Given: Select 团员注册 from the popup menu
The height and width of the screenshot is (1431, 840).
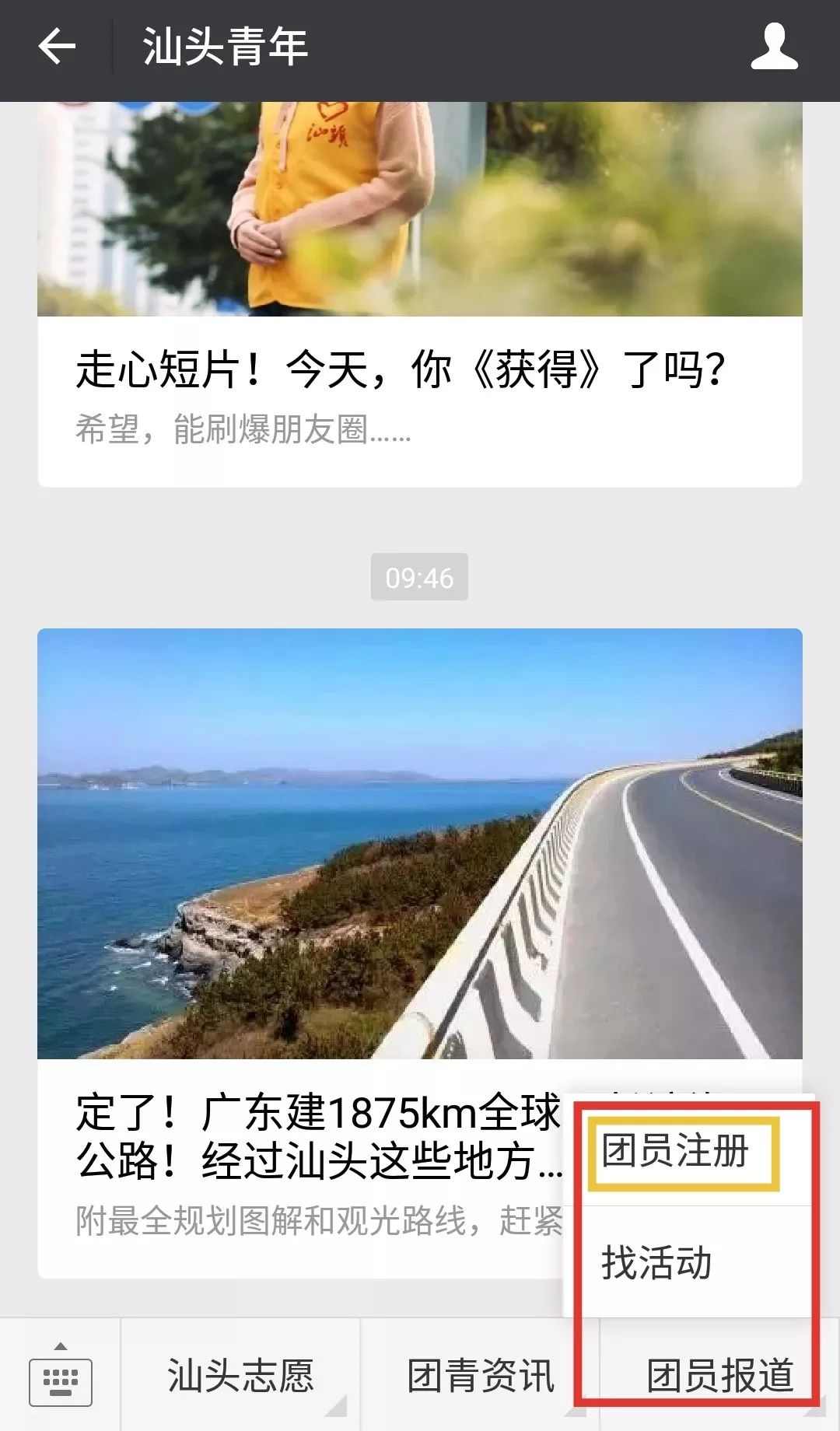Looking at the screenshot, I should [675, 1152].
